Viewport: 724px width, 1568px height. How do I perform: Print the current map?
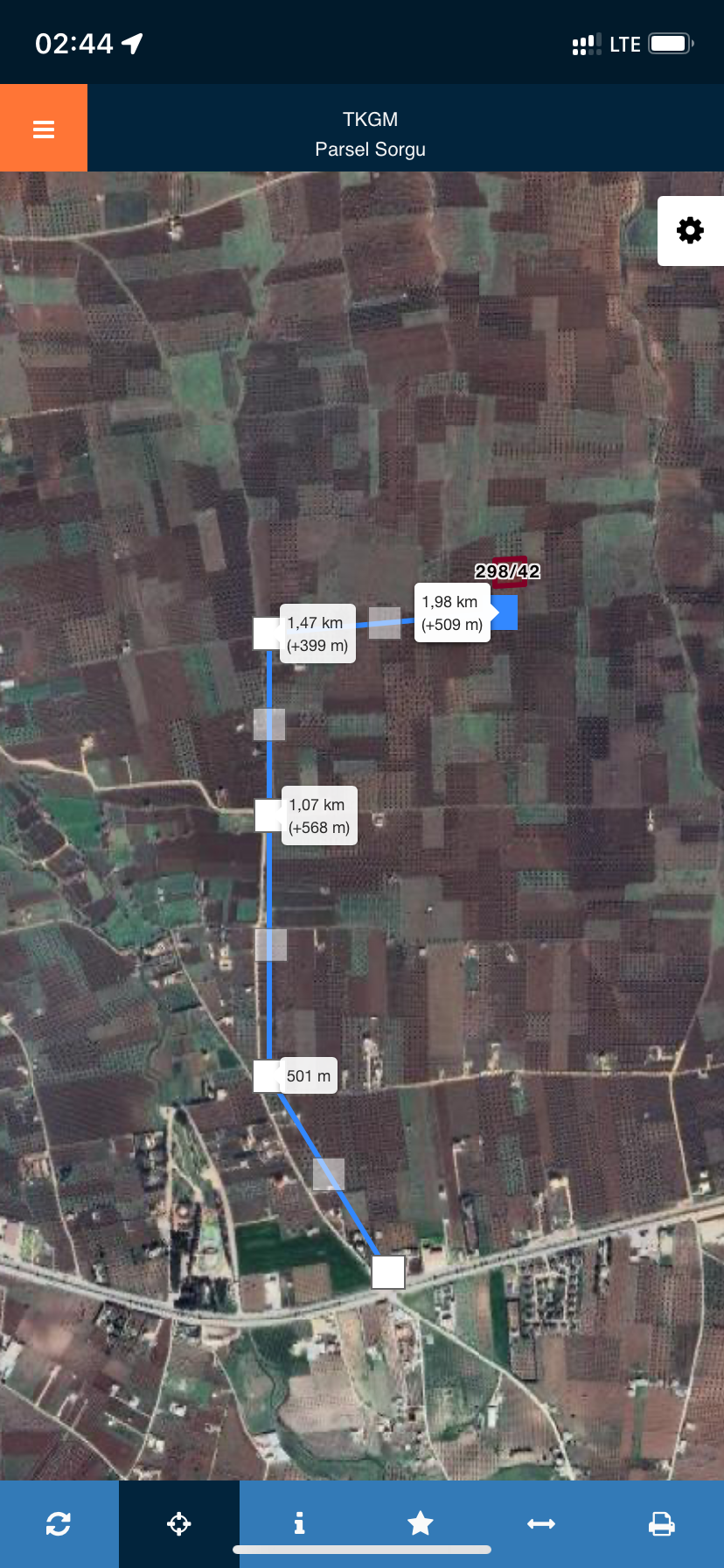[661, 1523]
